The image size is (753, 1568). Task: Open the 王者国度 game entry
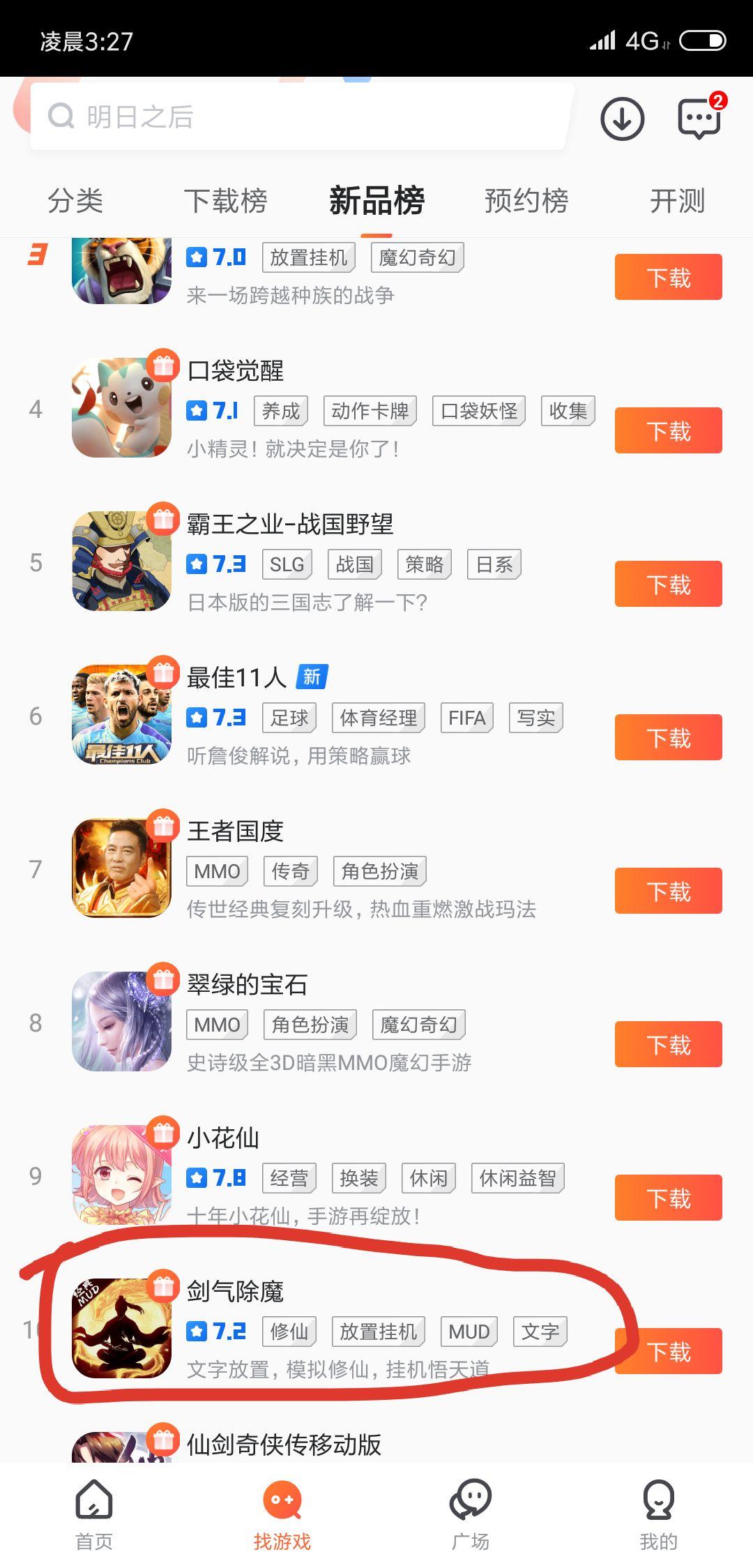[235, 831]
